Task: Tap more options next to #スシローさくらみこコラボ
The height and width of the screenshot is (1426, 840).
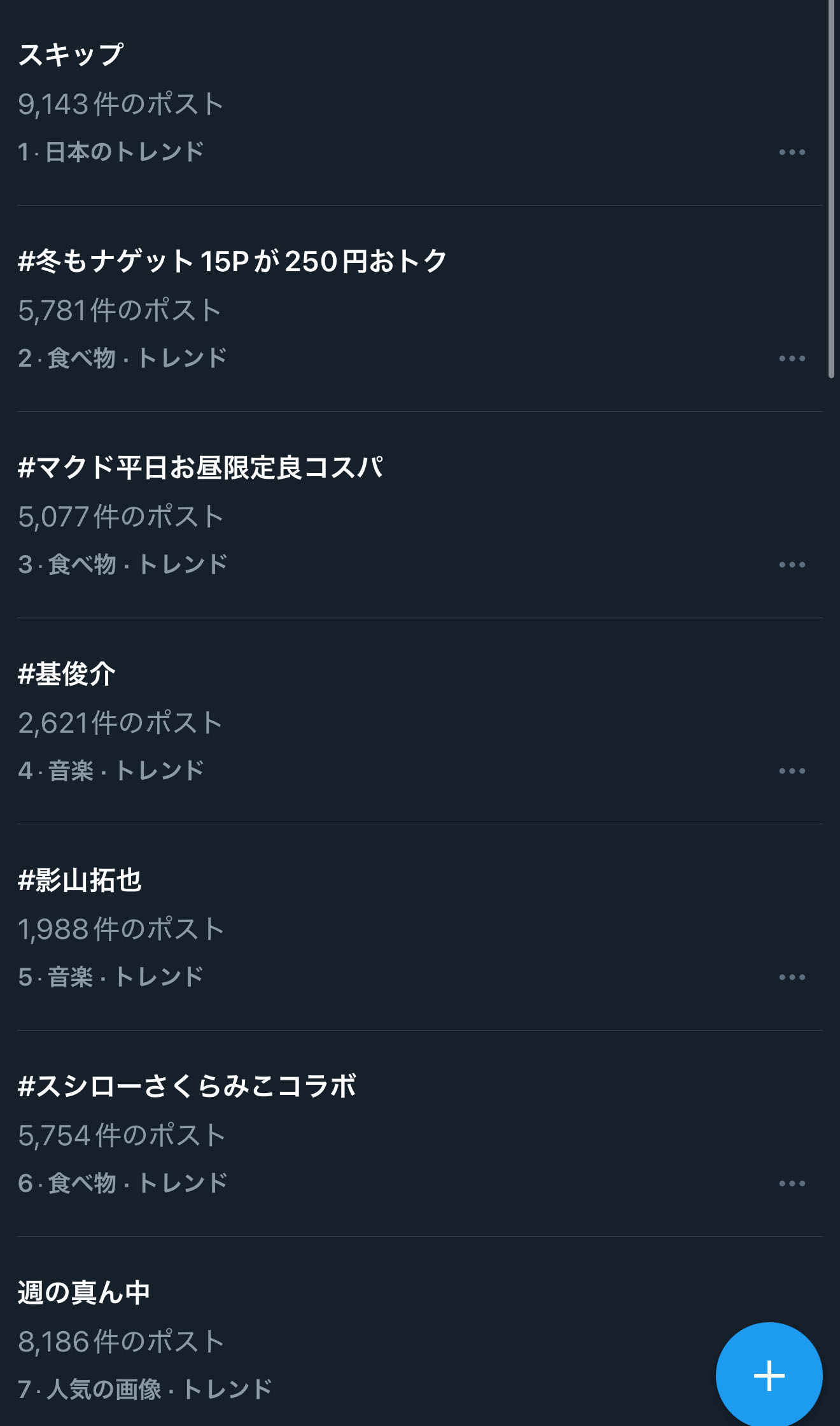Action: (792, 1183)
